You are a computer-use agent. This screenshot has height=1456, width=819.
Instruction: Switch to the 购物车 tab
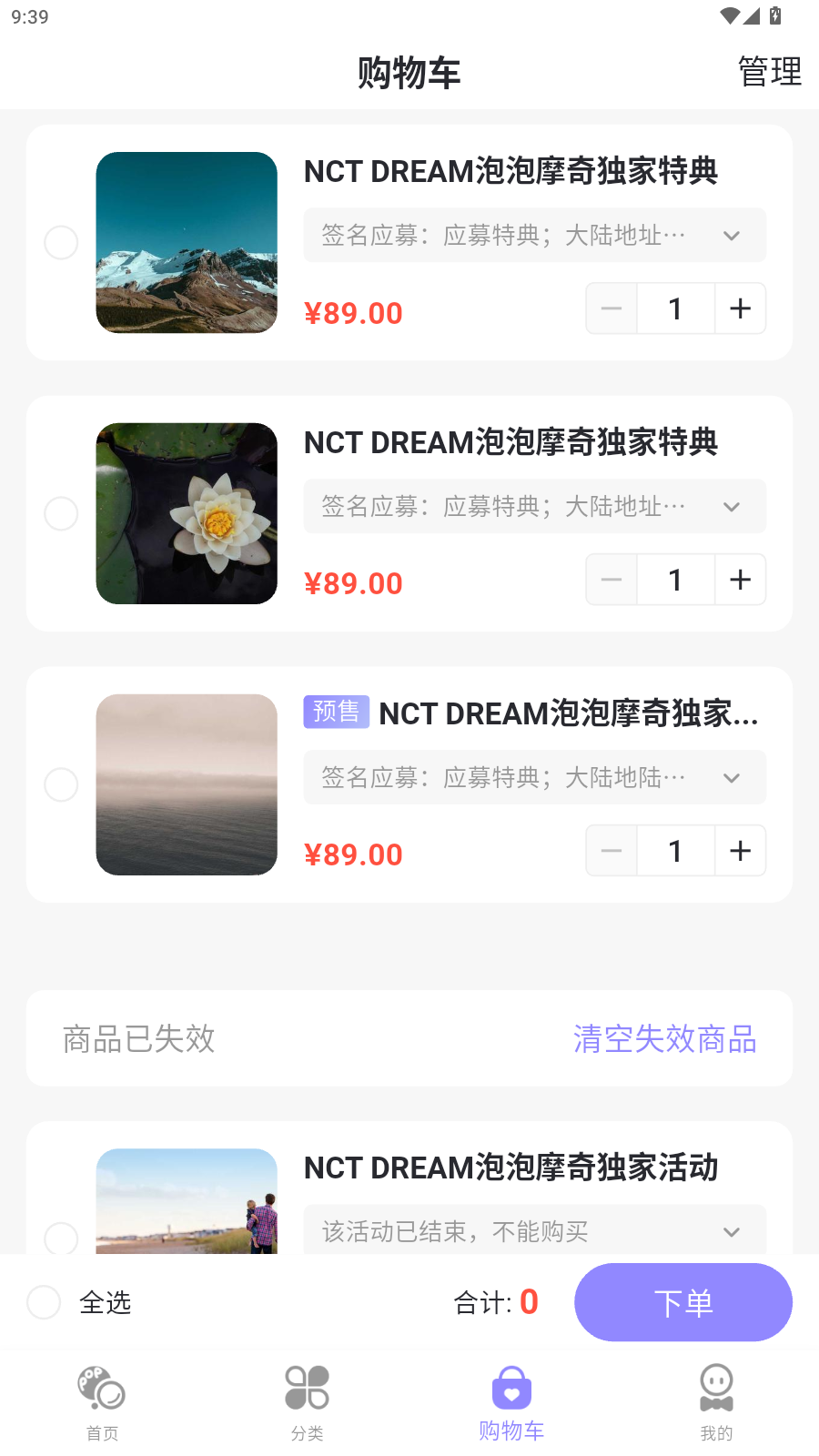[x=511, y=1401]
